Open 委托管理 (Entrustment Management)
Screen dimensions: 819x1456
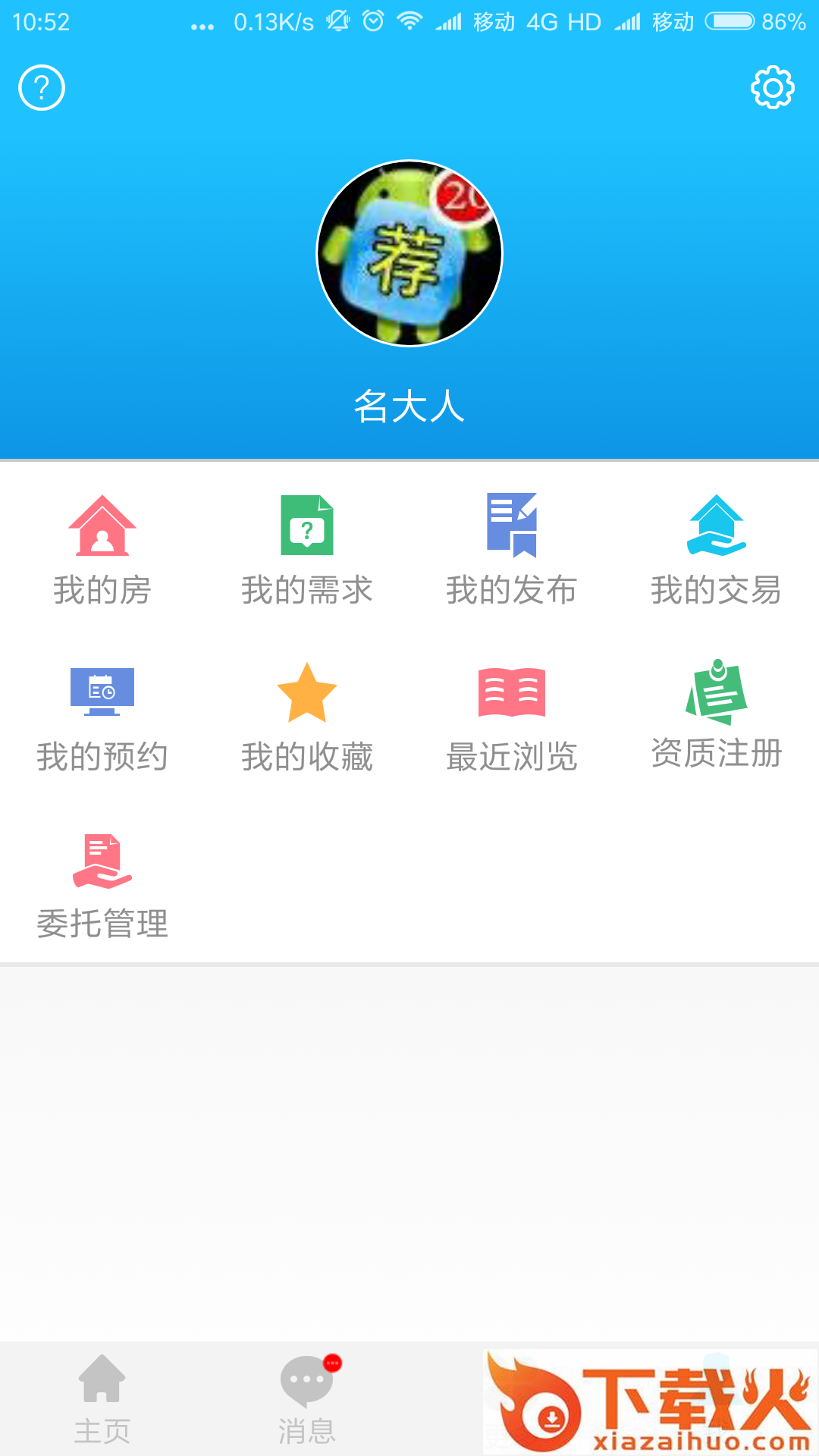coord(102,884)
